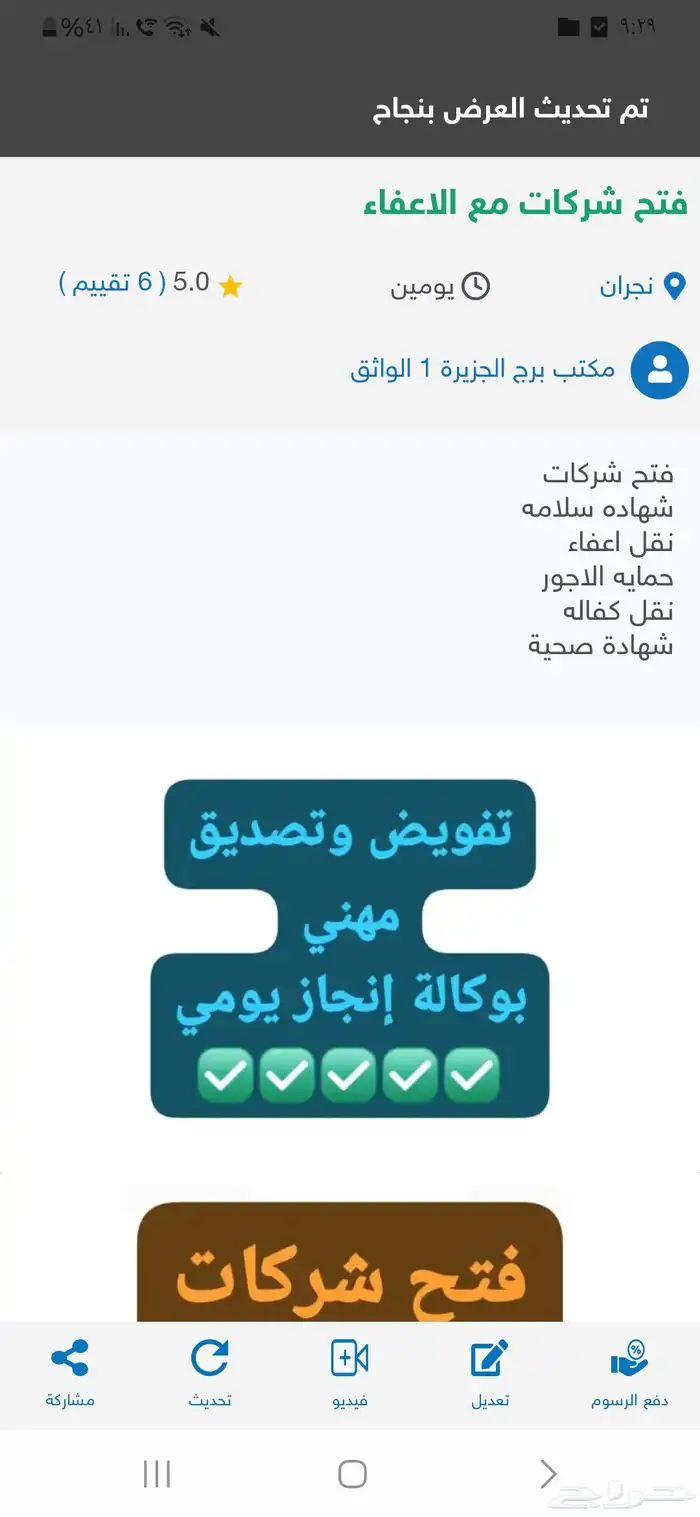The image size is (700, 1517).
Task: Edit the listing via تعديل
Action: coord(490,1373)
